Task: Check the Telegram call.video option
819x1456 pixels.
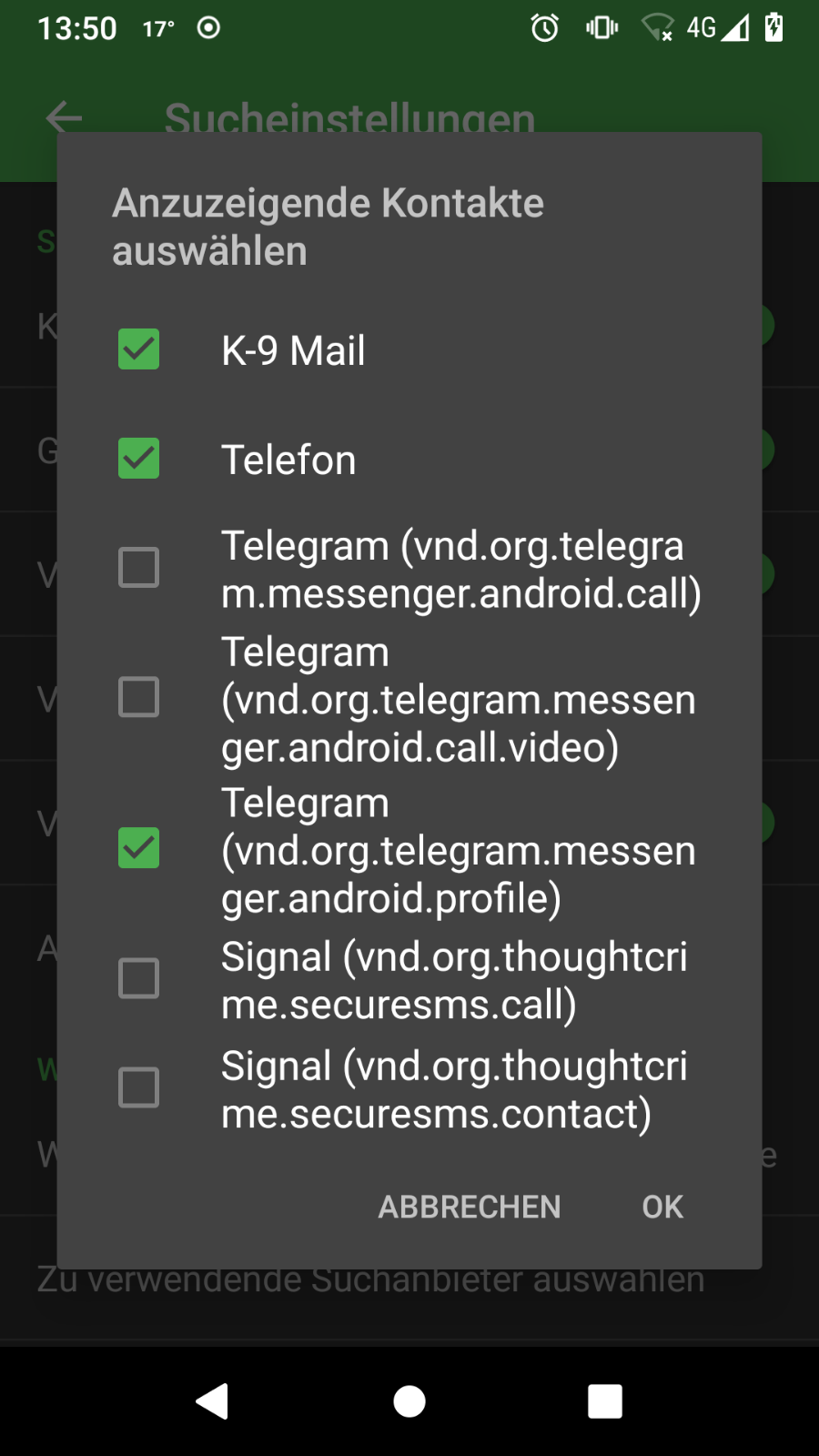Action: point(138,698)
